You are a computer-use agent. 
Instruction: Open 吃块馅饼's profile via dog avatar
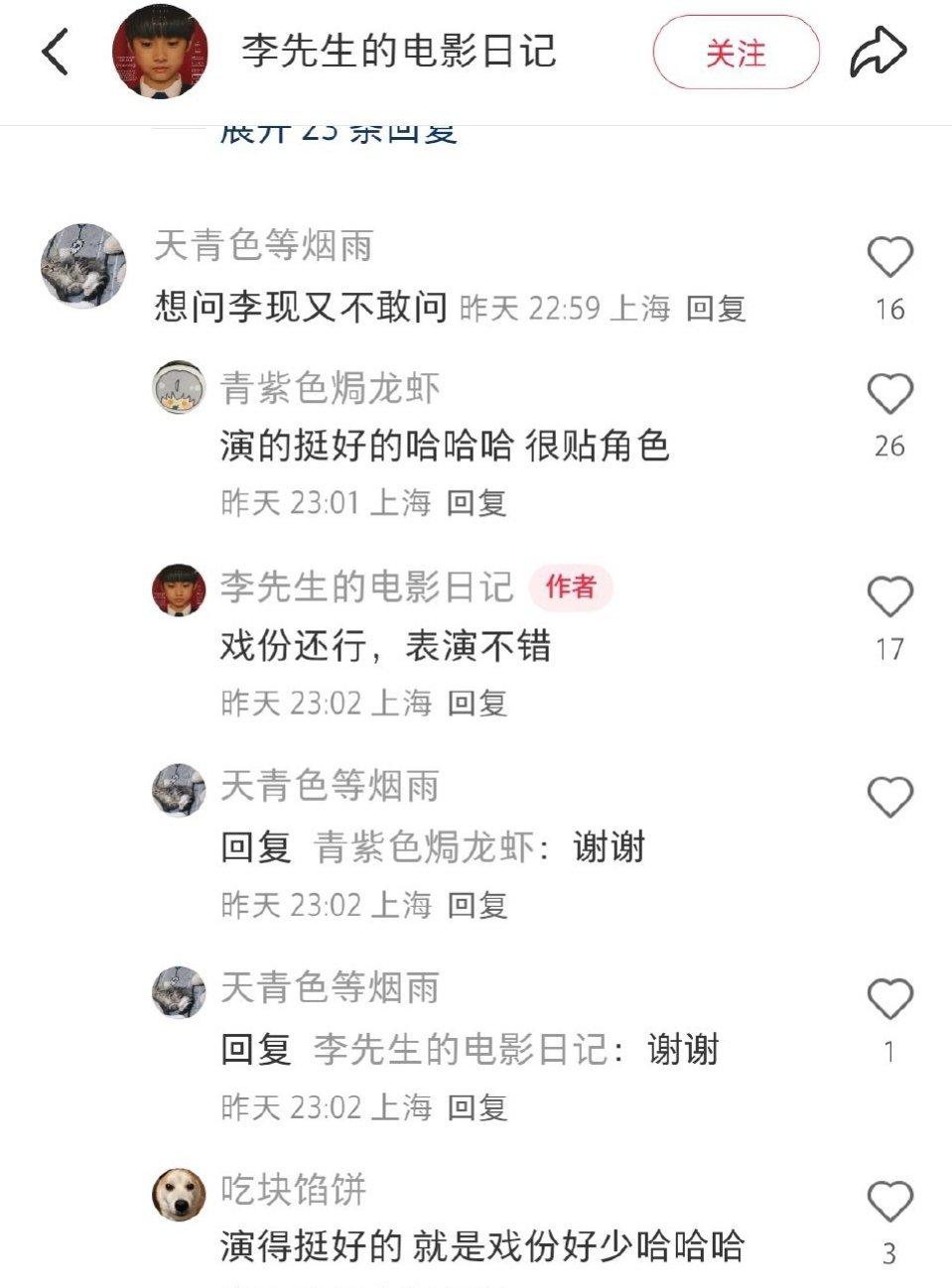coord(179,1194)
